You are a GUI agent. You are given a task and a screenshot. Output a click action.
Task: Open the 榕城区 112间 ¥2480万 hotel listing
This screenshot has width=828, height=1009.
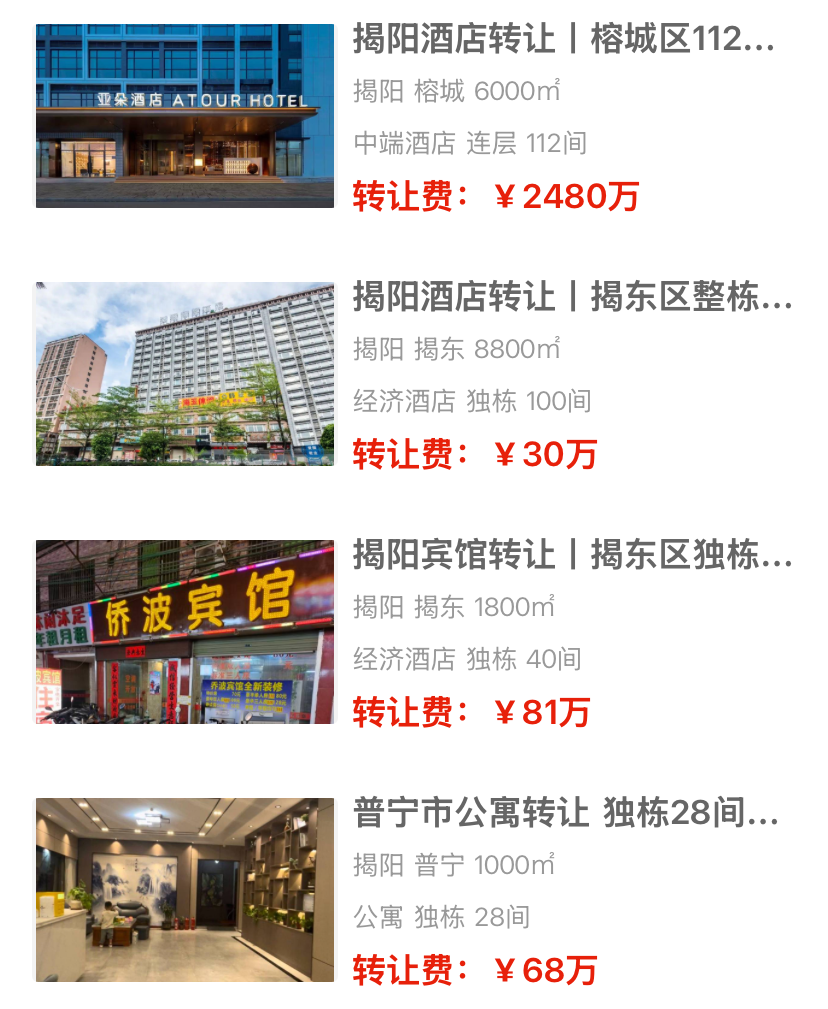point(563,40)
